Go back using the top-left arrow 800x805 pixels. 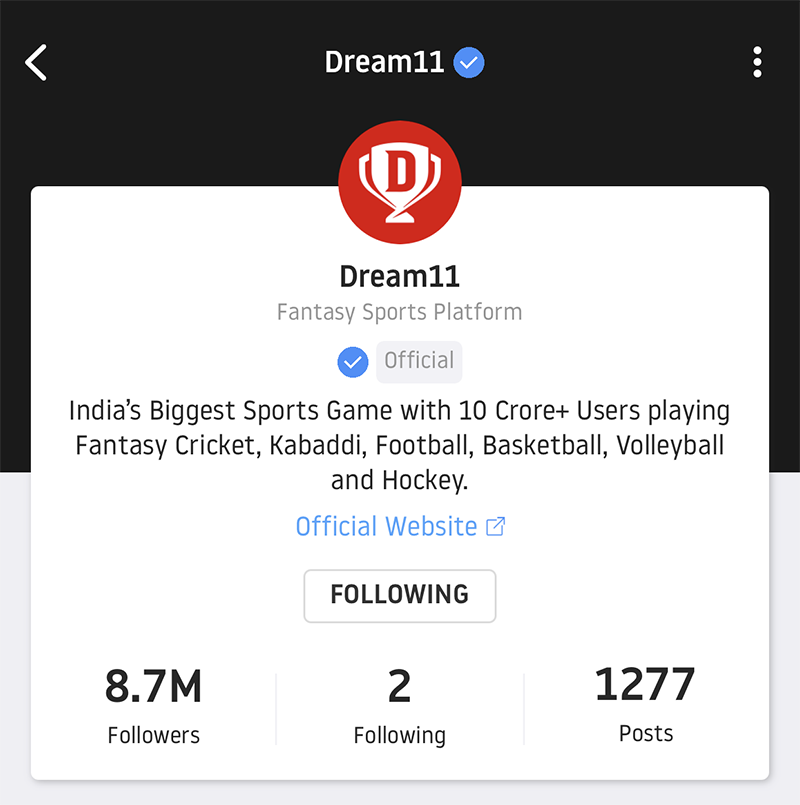click(36, 62)
